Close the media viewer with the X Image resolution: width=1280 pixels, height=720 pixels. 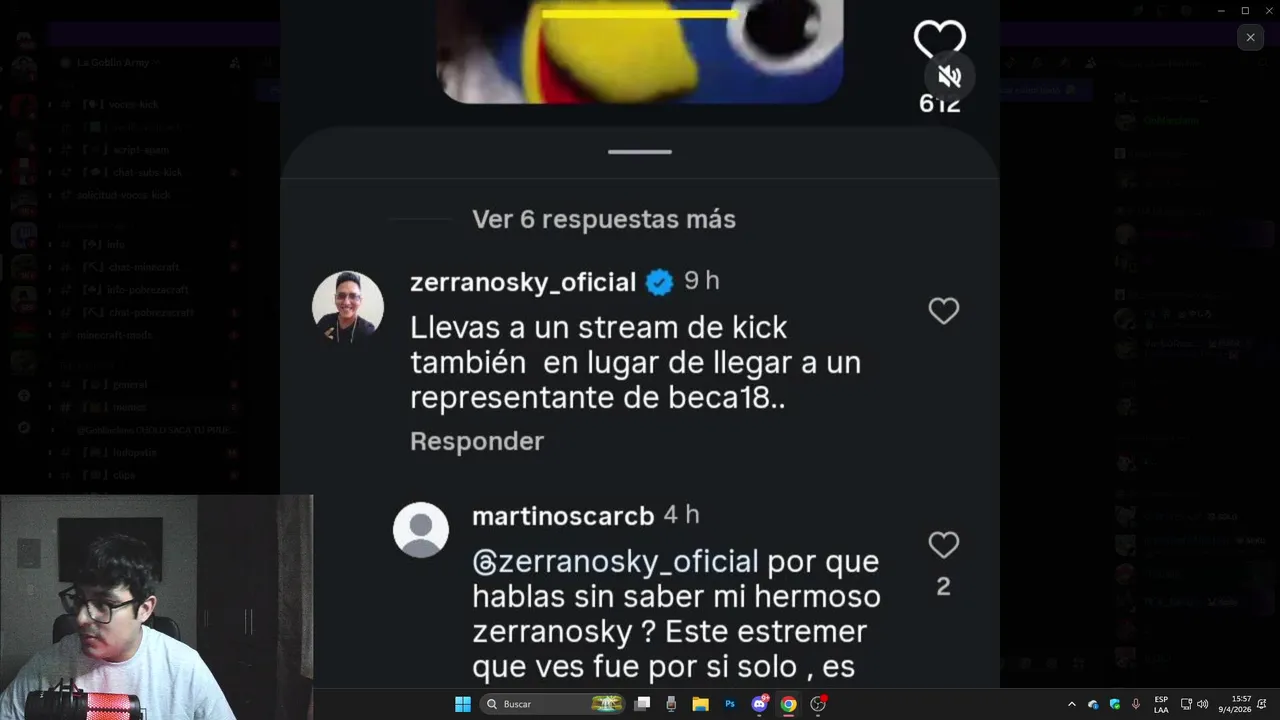point(1250,38)
